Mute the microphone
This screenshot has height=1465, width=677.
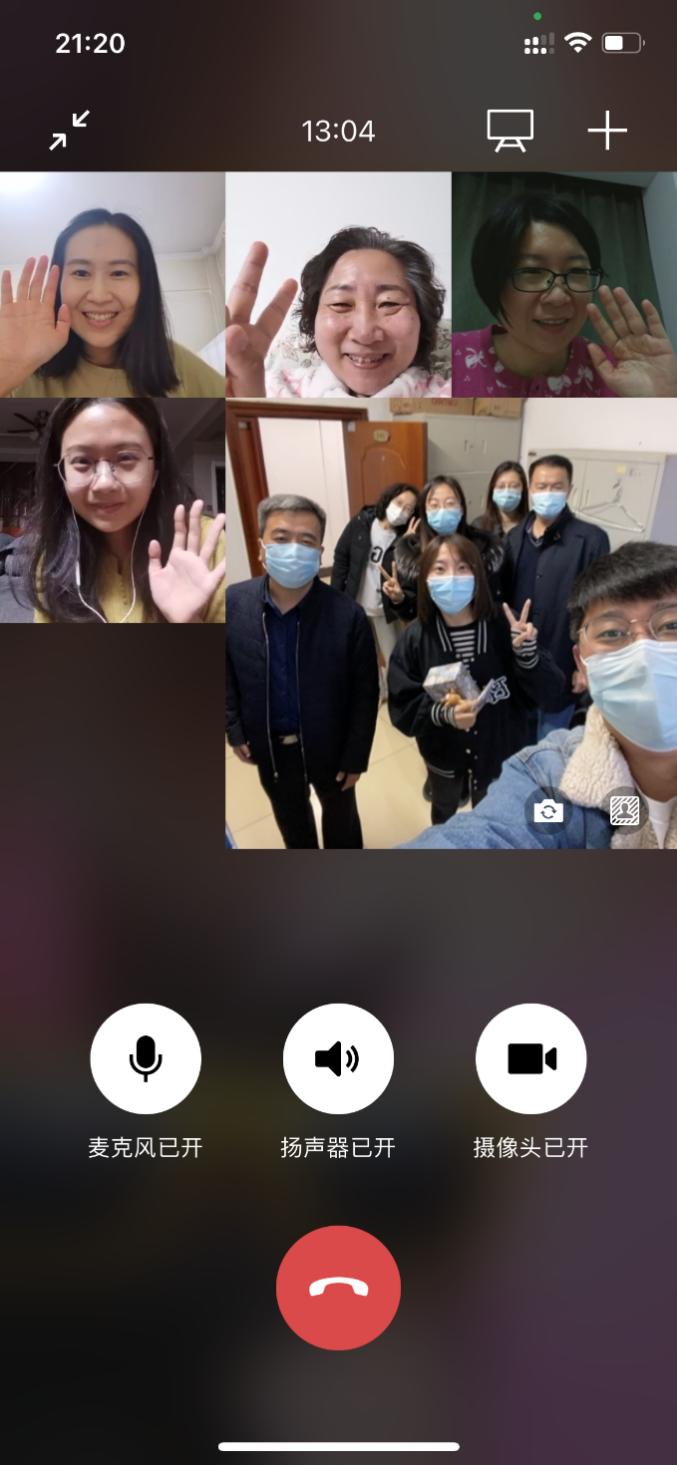point(145,1059)
